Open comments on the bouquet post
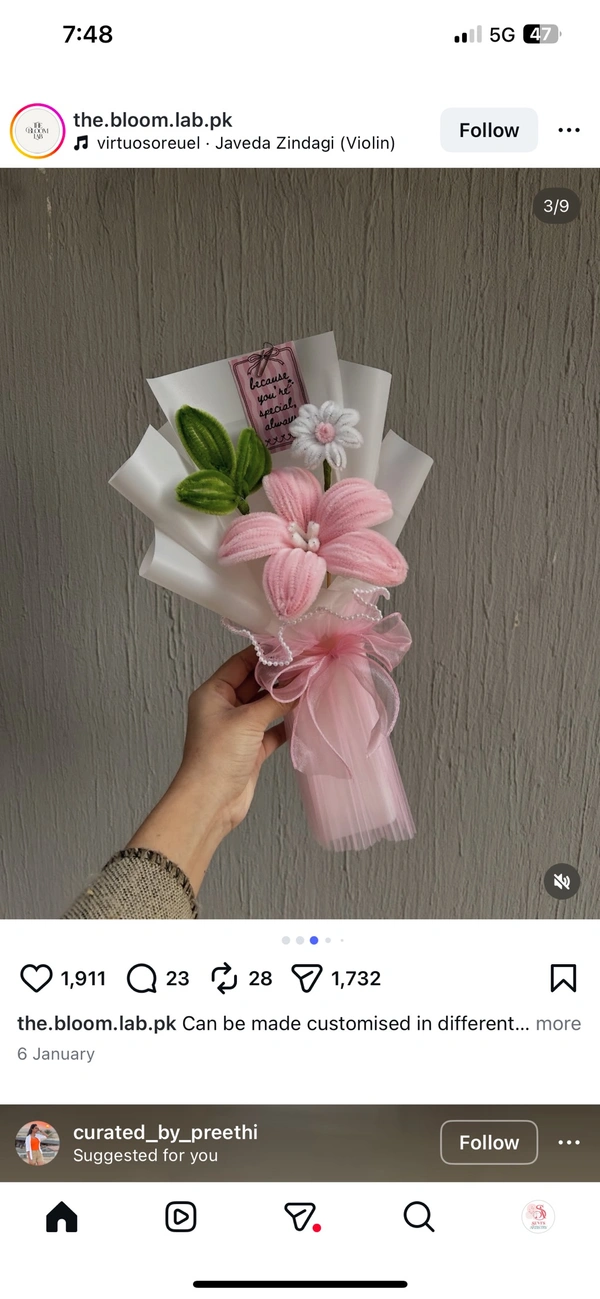The width and height of the screenshot is (600, 1299). point(143,978)
